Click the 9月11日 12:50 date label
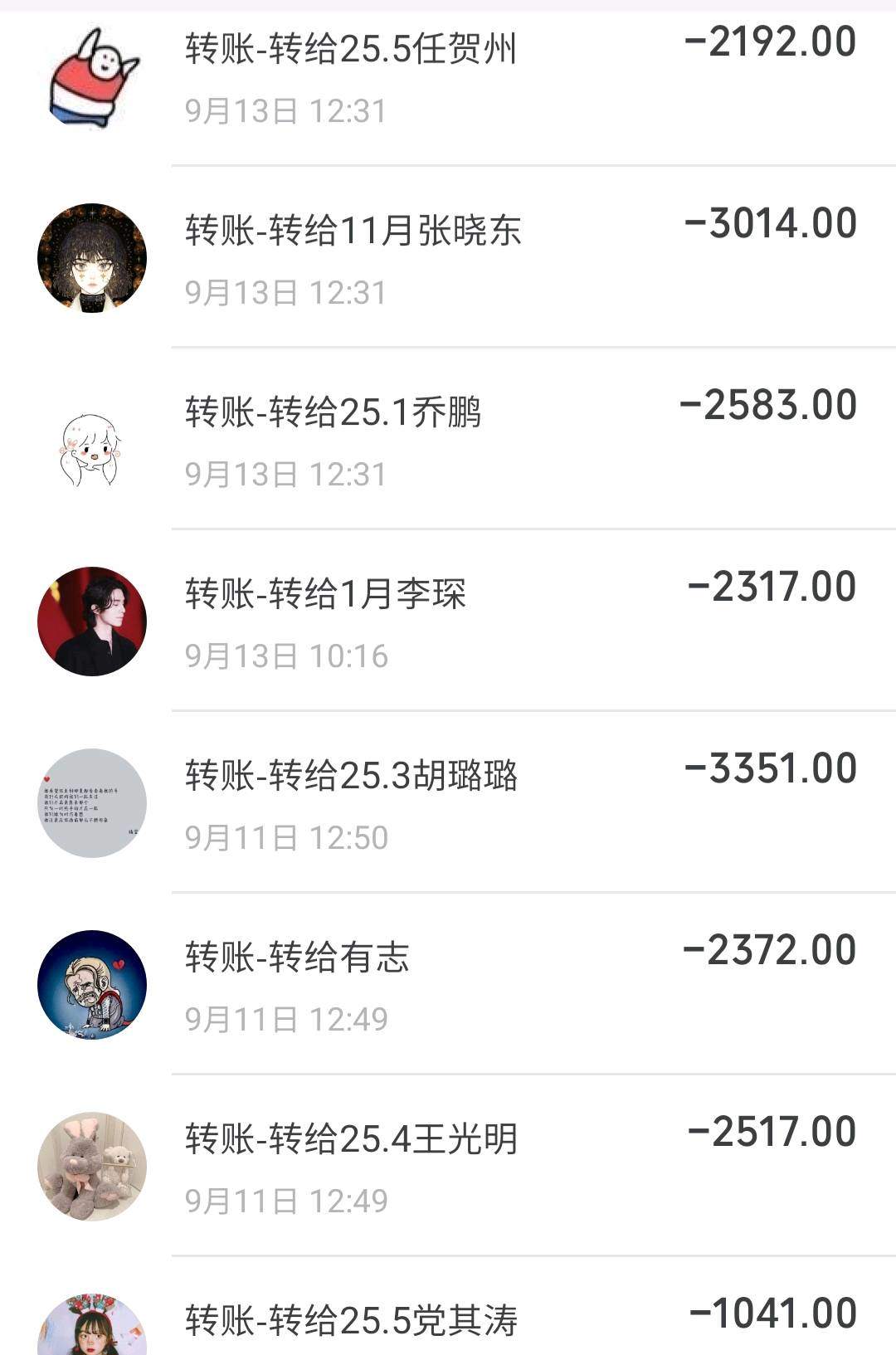Screen dimensions: 896x1355 (x=285, y=836)
